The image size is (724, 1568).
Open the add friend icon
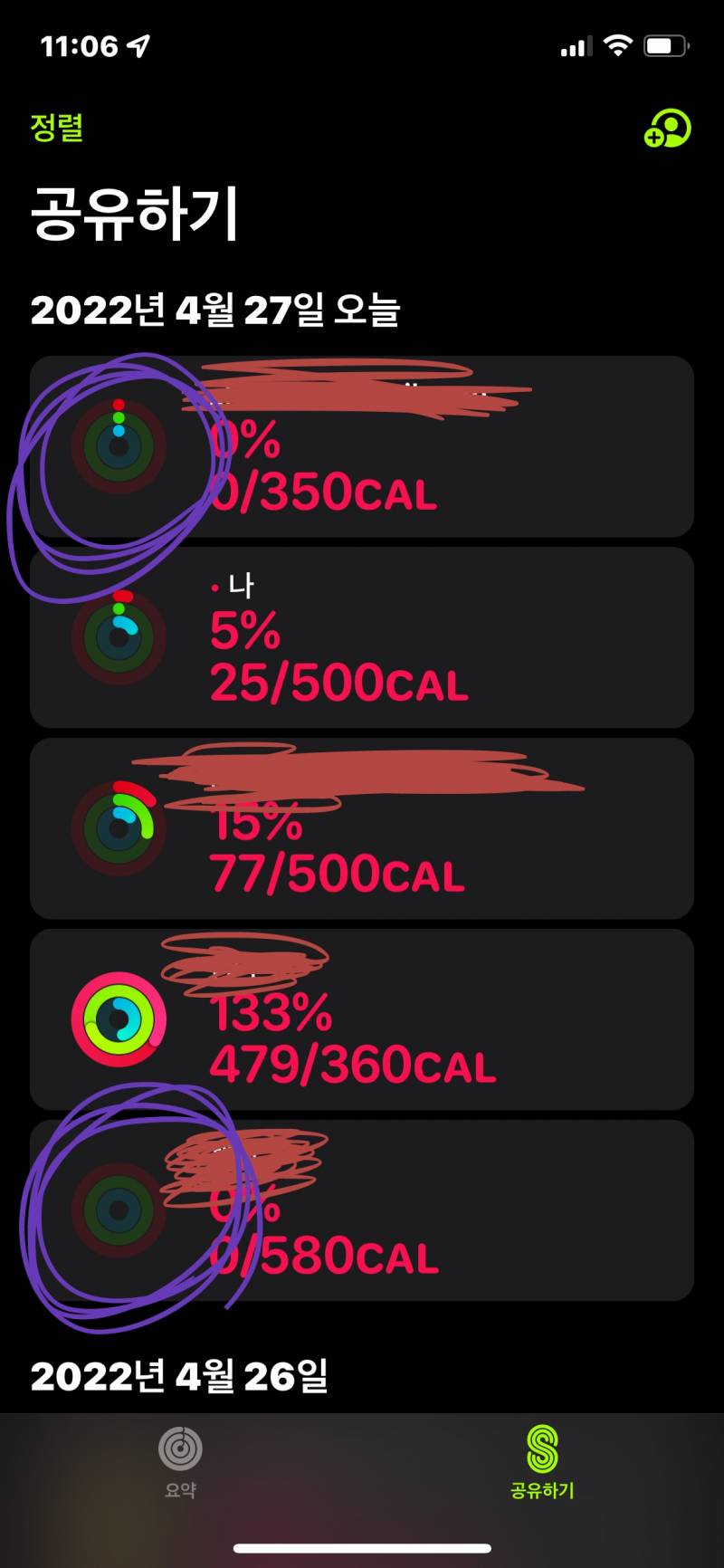667,129
